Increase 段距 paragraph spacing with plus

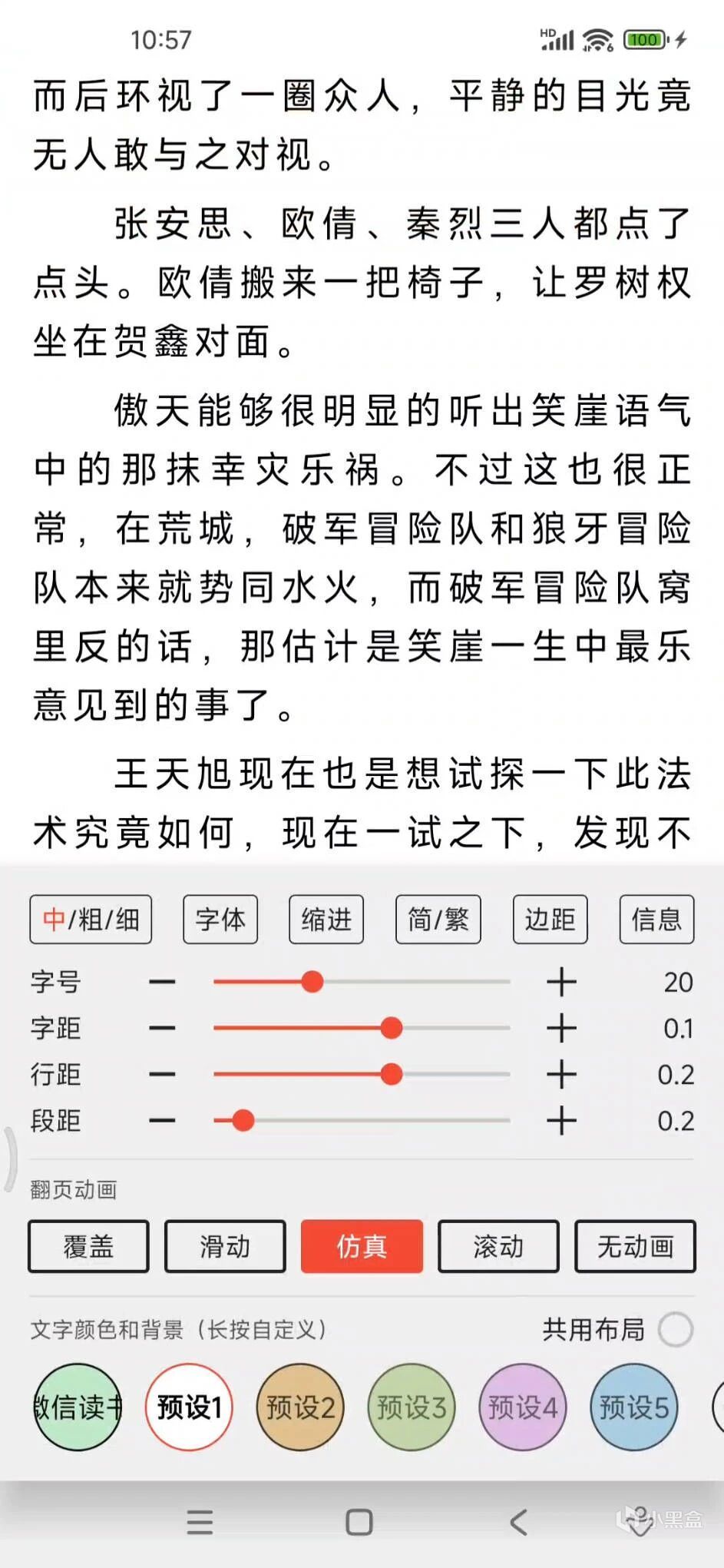tap(561, 1121)
